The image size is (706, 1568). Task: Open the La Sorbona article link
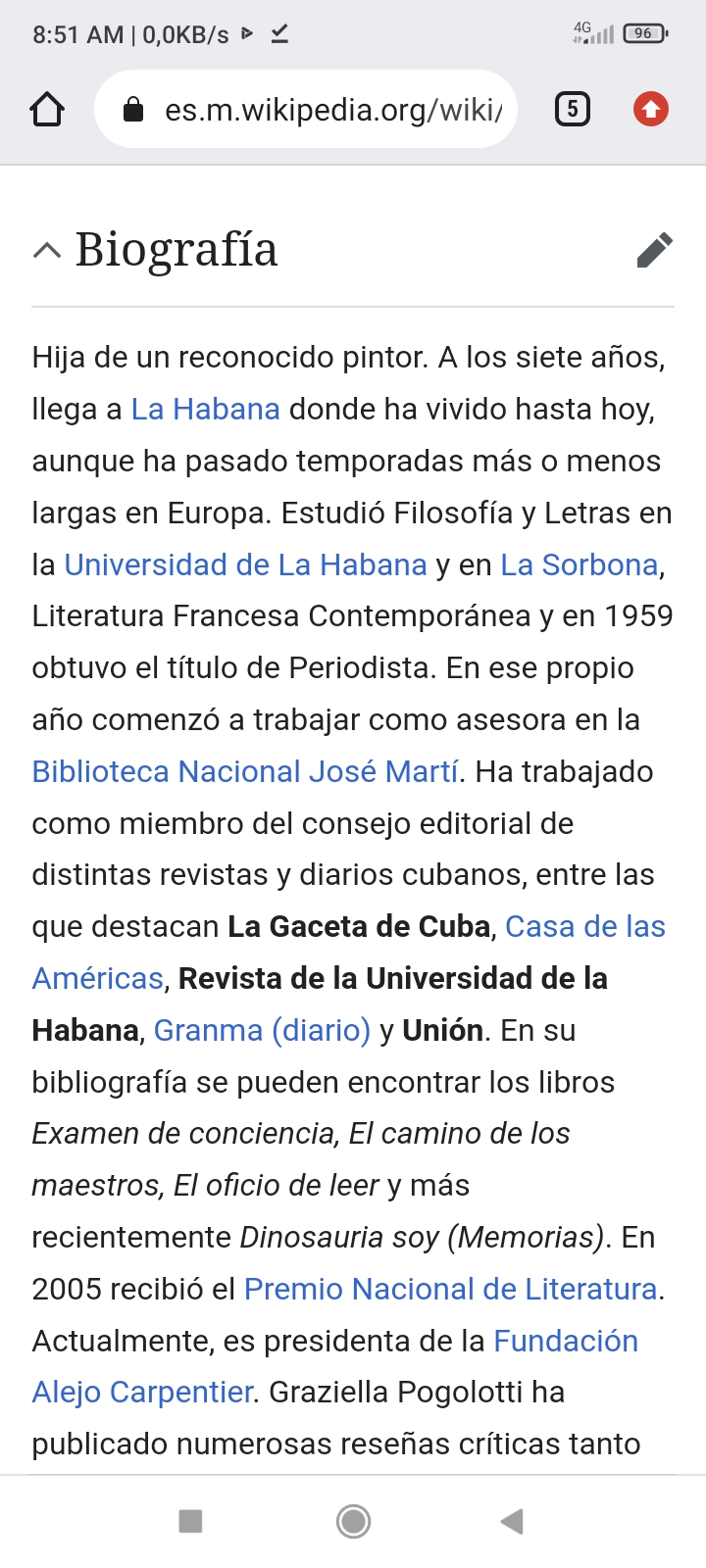[579, 564]
